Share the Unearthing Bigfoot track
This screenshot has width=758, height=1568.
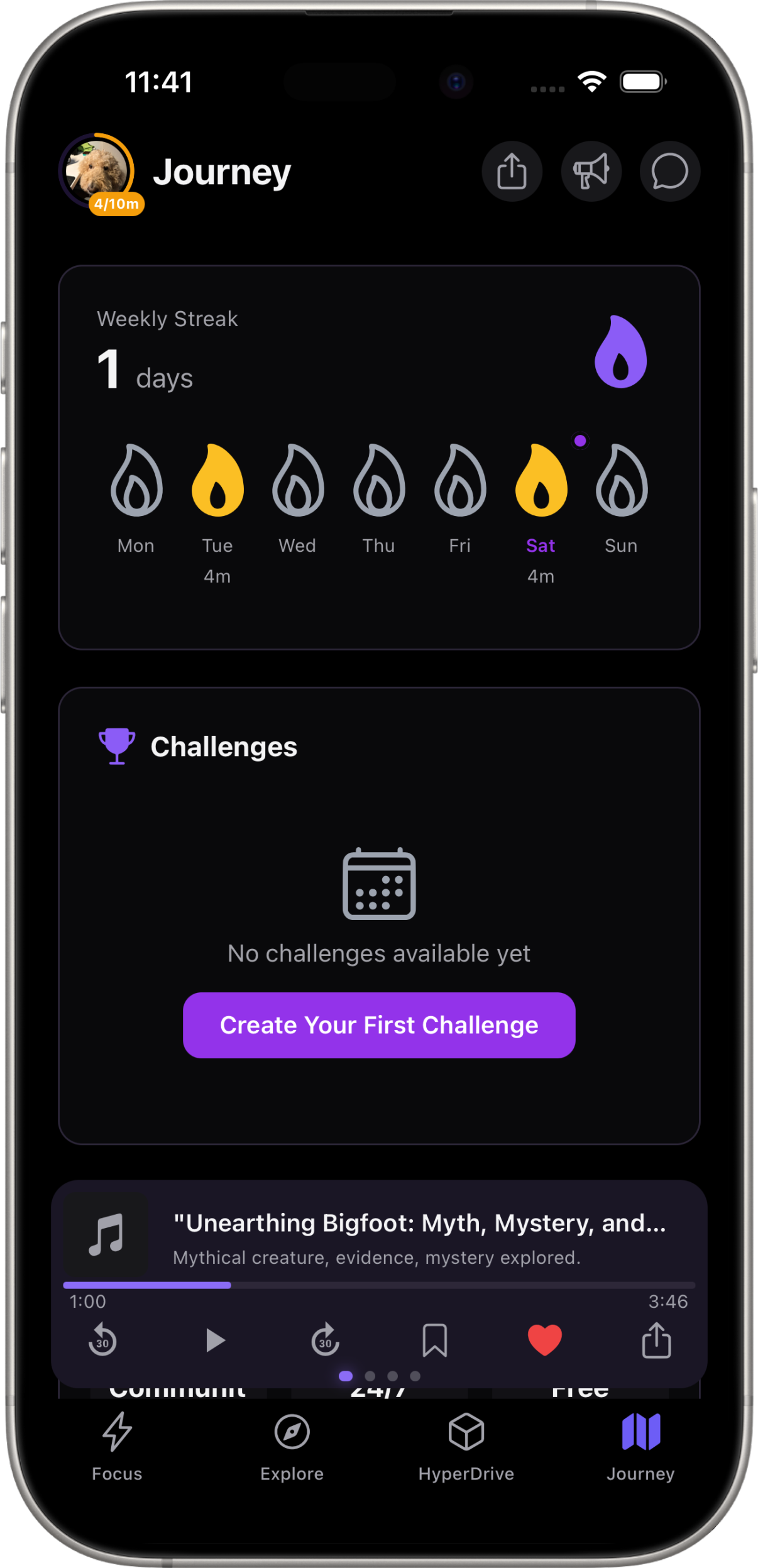point(656,1340)
